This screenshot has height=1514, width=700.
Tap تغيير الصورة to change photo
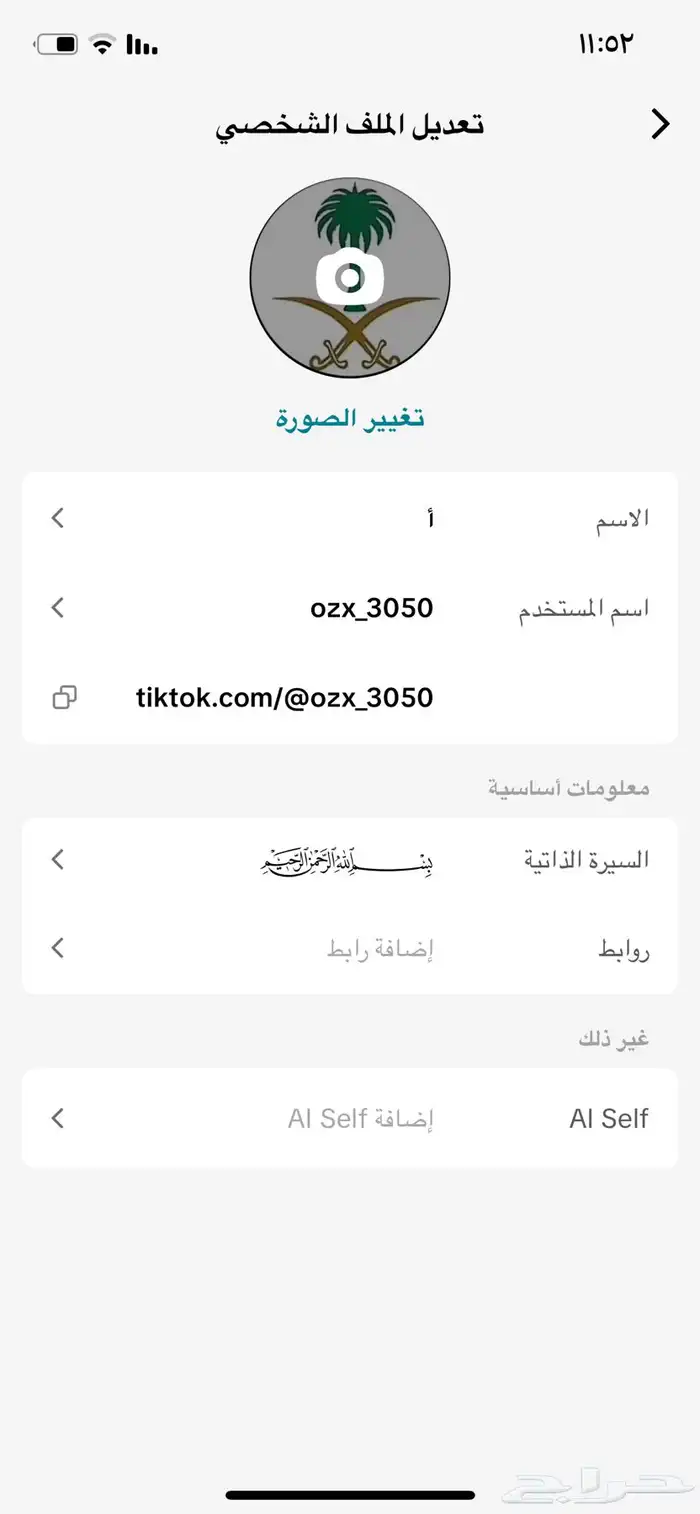click(349, 418)
